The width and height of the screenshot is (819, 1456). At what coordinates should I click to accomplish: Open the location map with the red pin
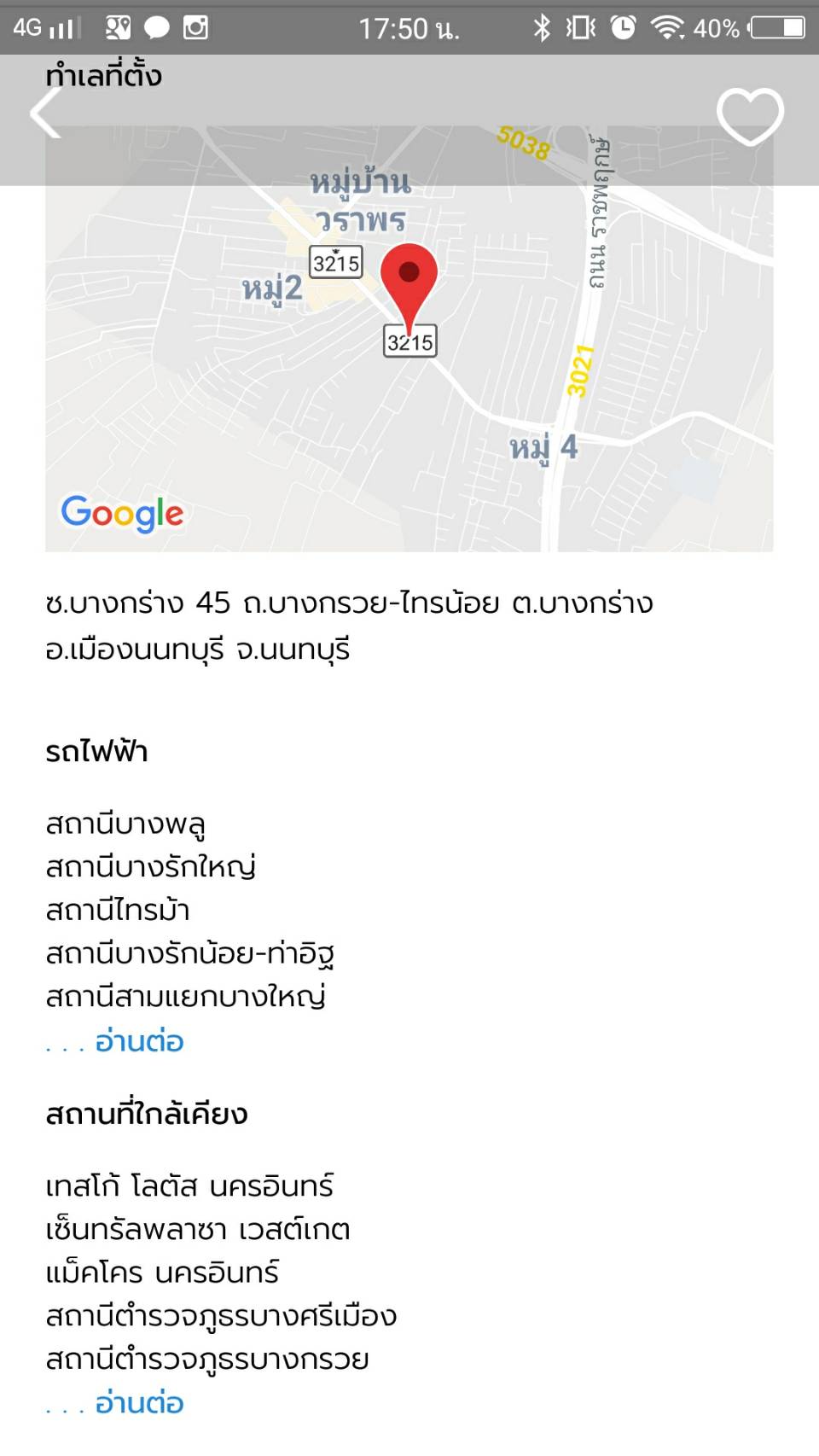[409, 338]
